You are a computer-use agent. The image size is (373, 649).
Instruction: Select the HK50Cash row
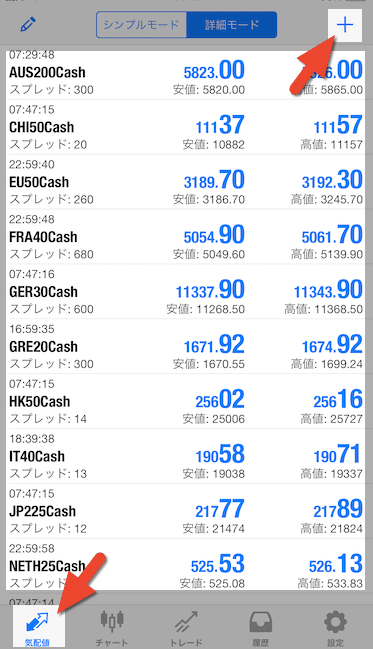(x=185, y=401)
